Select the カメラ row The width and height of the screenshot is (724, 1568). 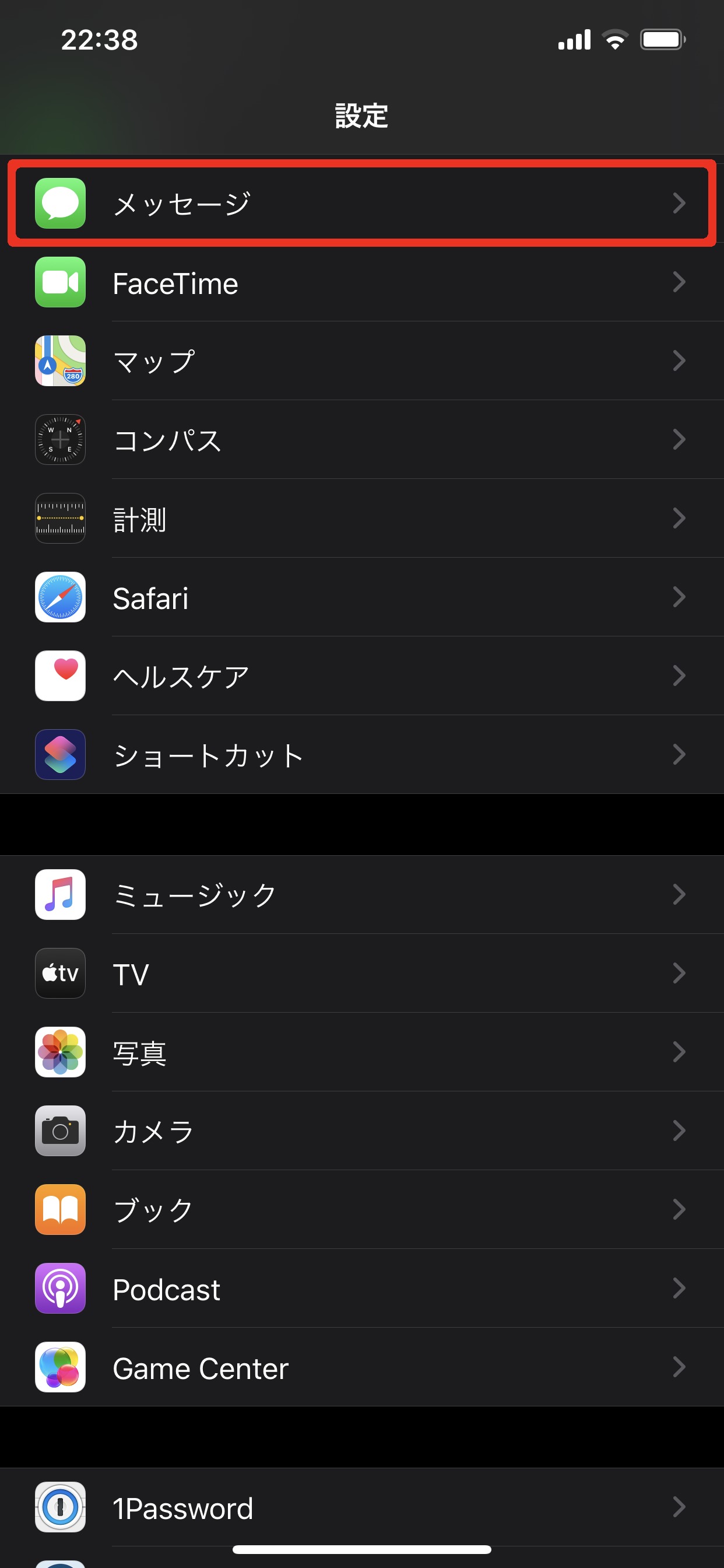[361, 1131]
